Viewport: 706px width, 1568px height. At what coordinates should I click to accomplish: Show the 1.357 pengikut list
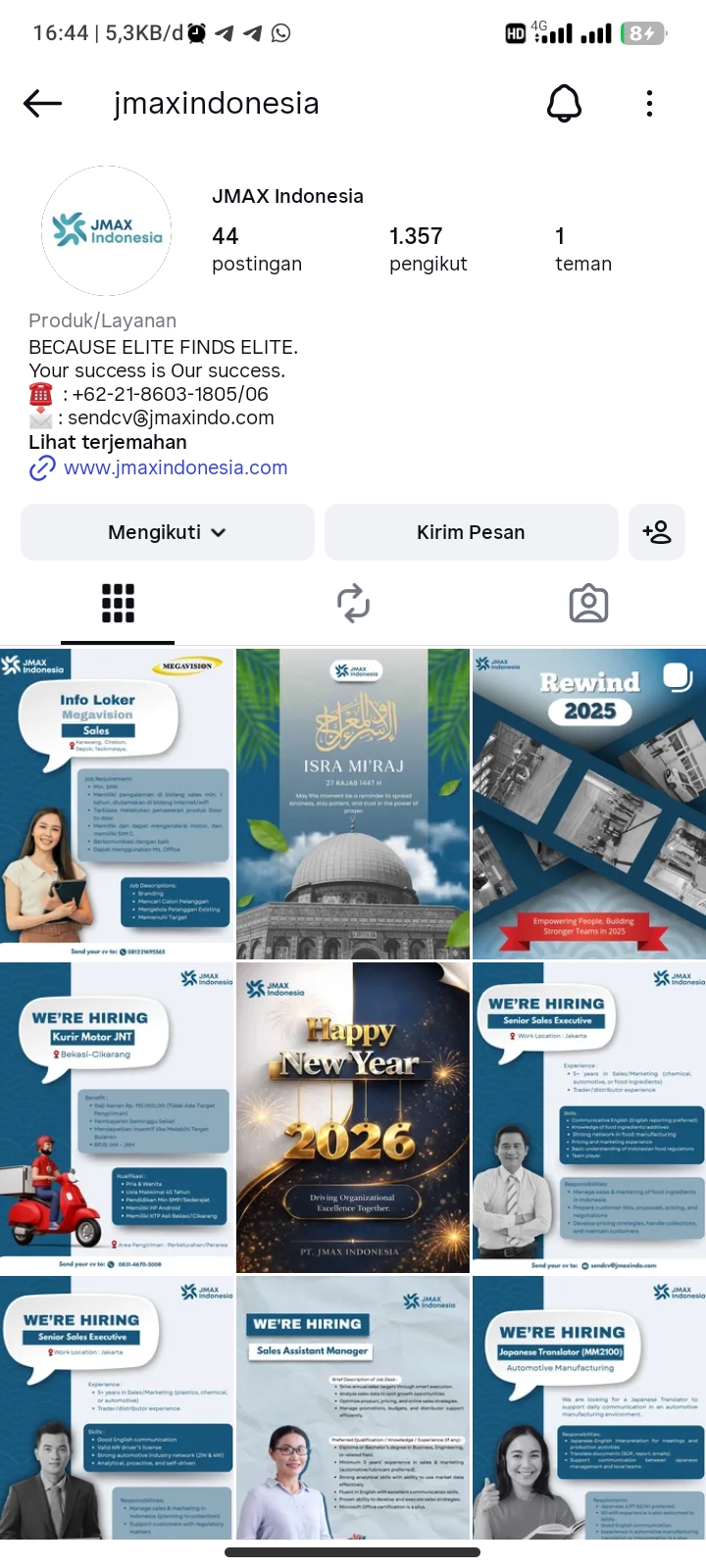coord(428,249)
